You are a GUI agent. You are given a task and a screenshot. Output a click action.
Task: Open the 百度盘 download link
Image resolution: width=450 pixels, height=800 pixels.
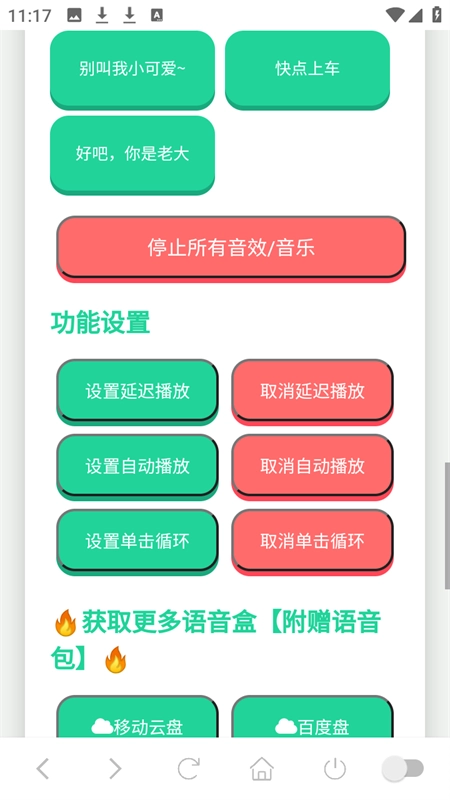[312, 717]
